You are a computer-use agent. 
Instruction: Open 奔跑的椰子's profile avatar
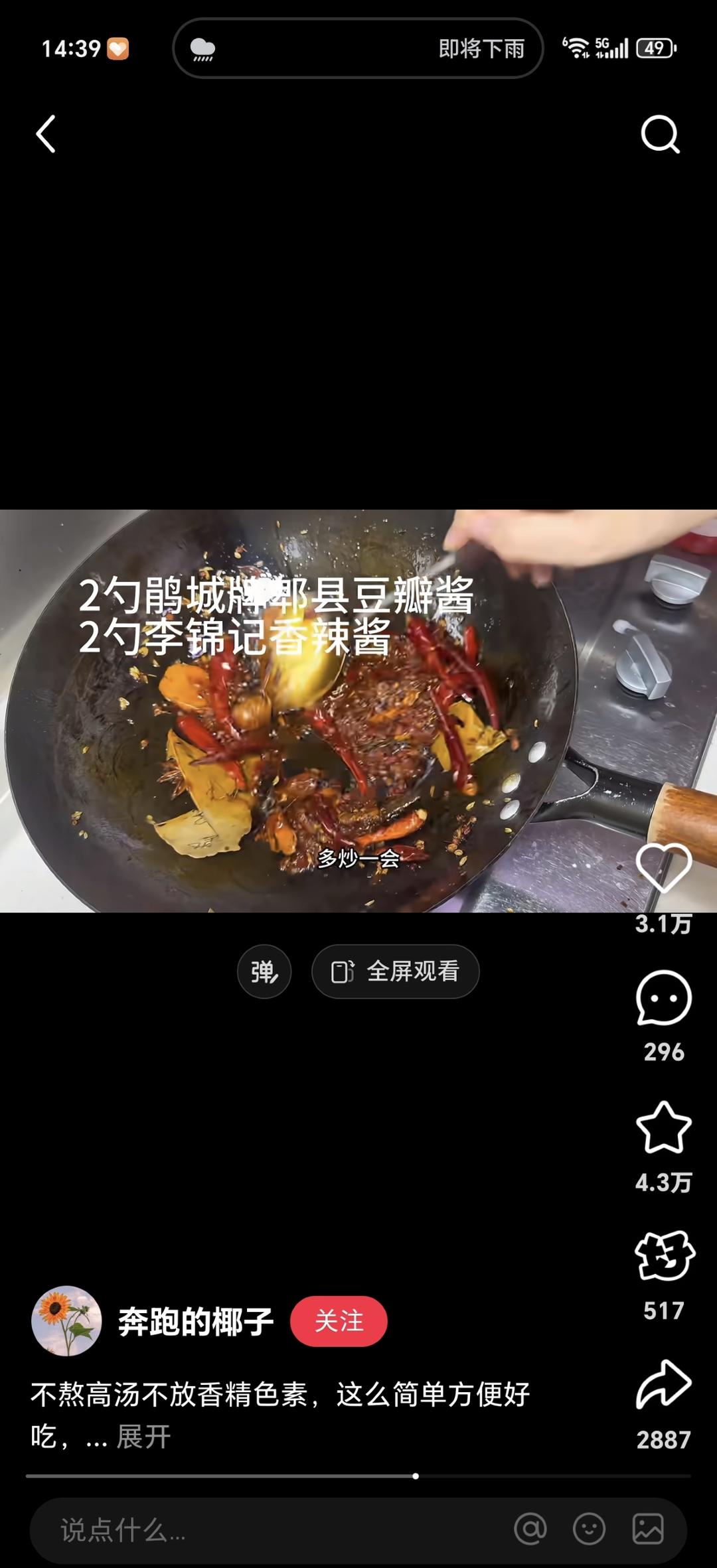[66, 1321]
